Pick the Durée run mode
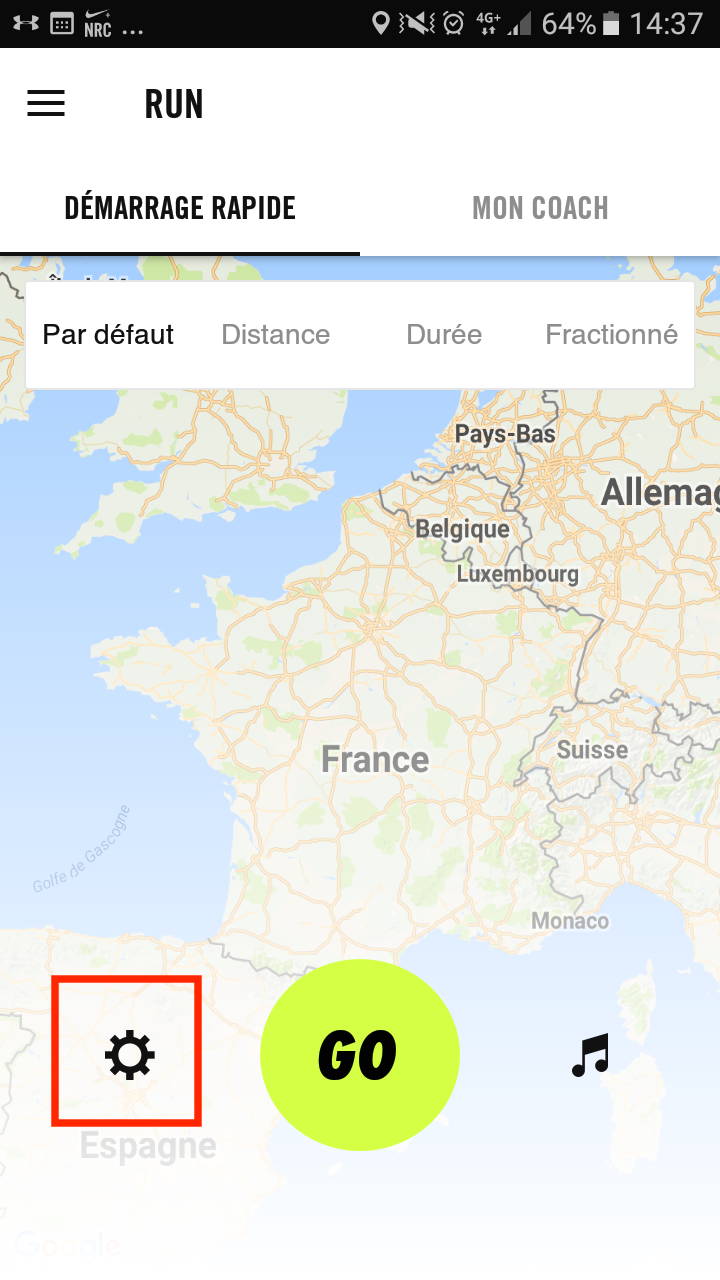 (444, 334)
